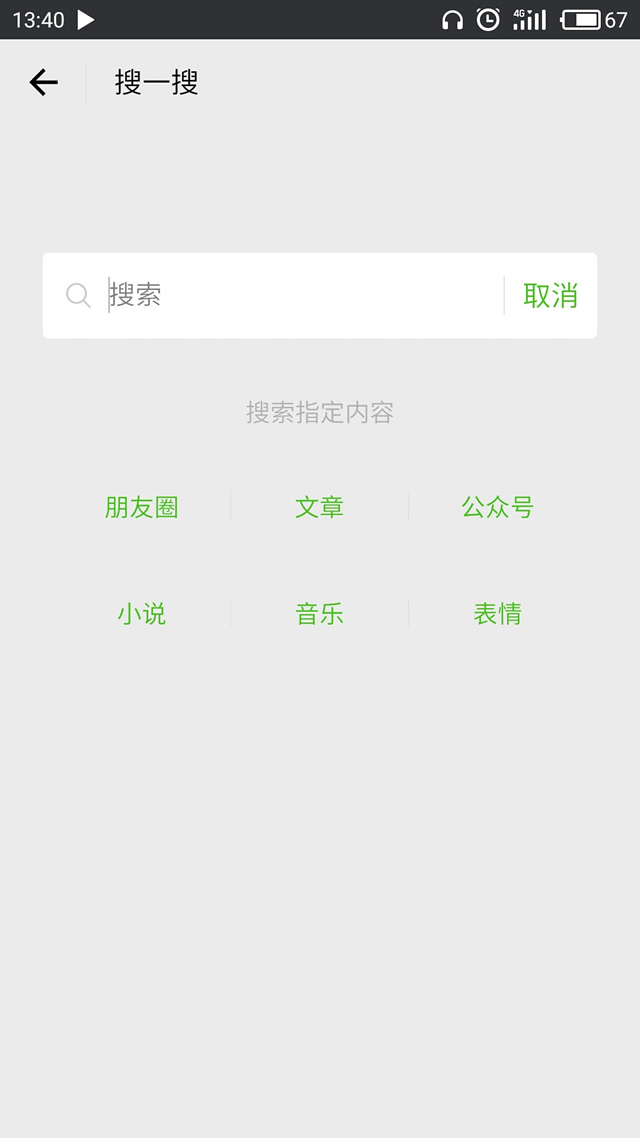
Task: Go back using the arrow icon
Action: (43, 82)
